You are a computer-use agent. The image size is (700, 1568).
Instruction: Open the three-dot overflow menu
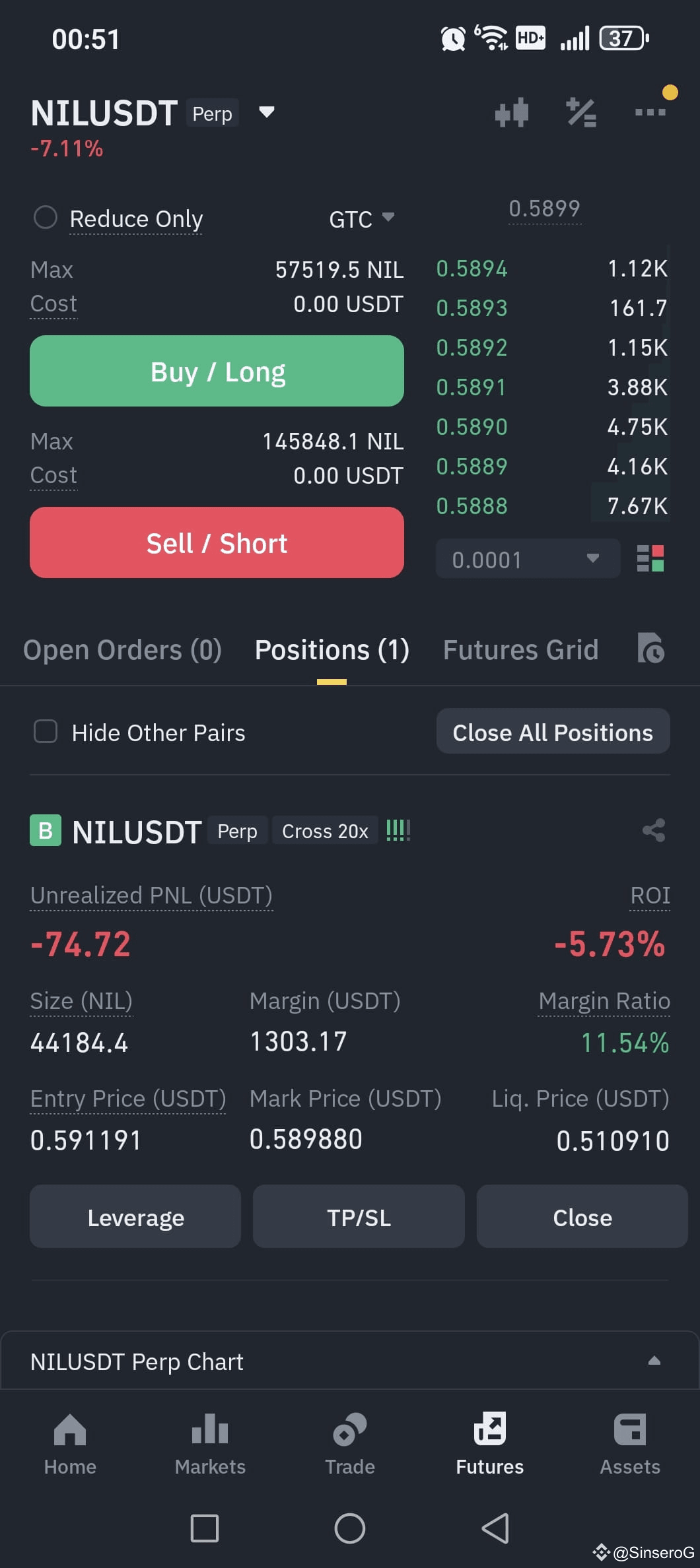coord(650,112)
